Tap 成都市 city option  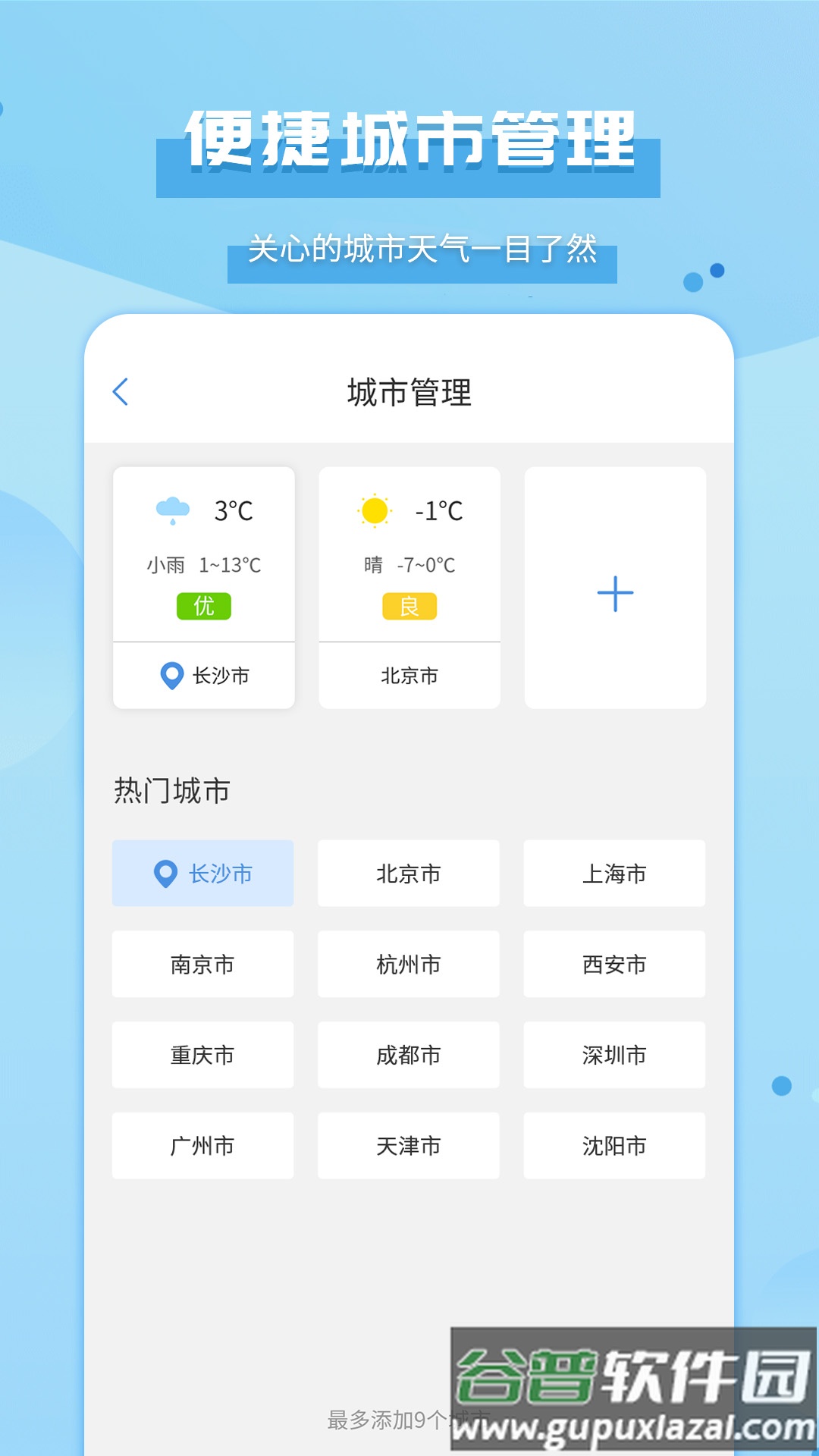409,1056
